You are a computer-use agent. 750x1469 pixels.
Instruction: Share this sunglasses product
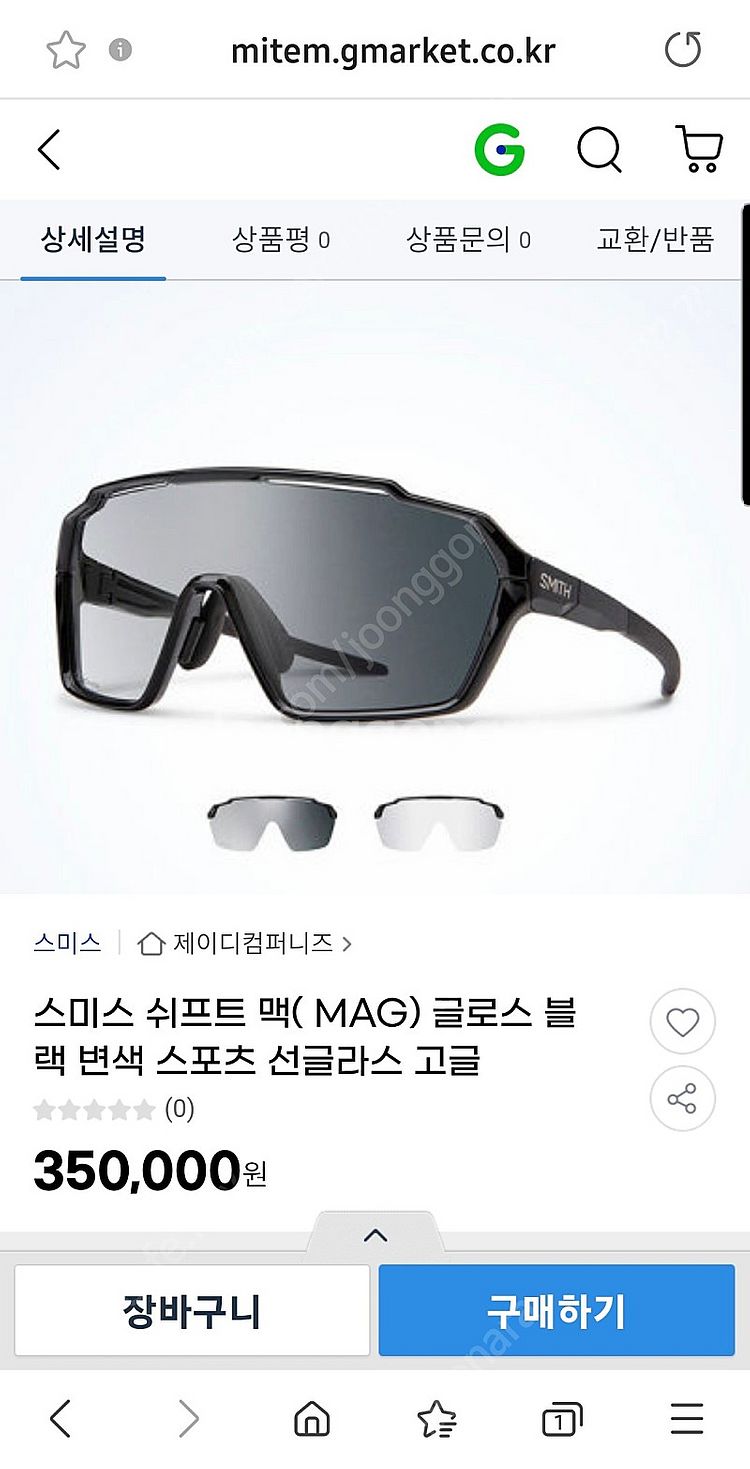coord(682,1100)
